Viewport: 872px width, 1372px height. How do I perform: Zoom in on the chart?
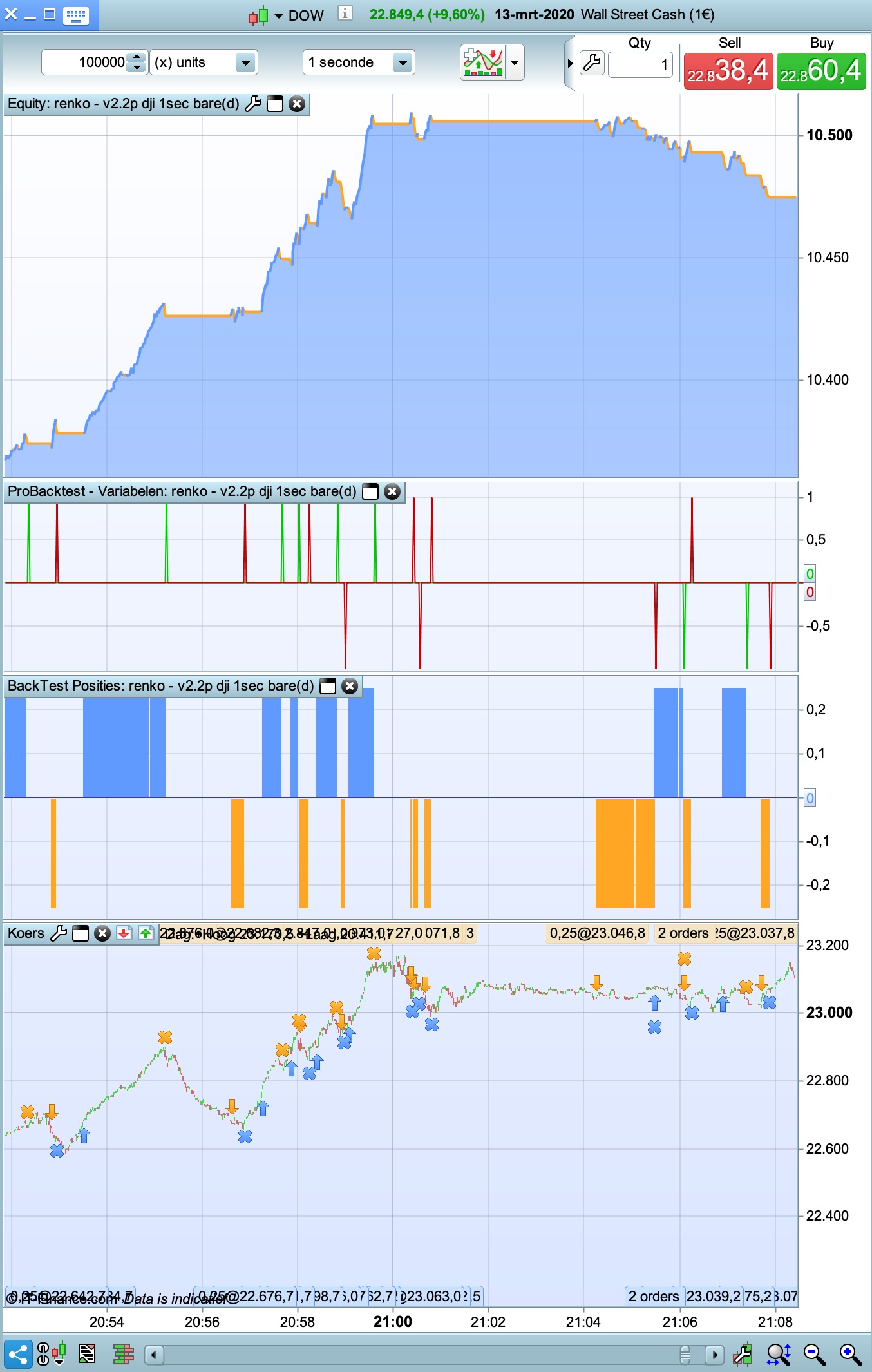coord(850,1354)
